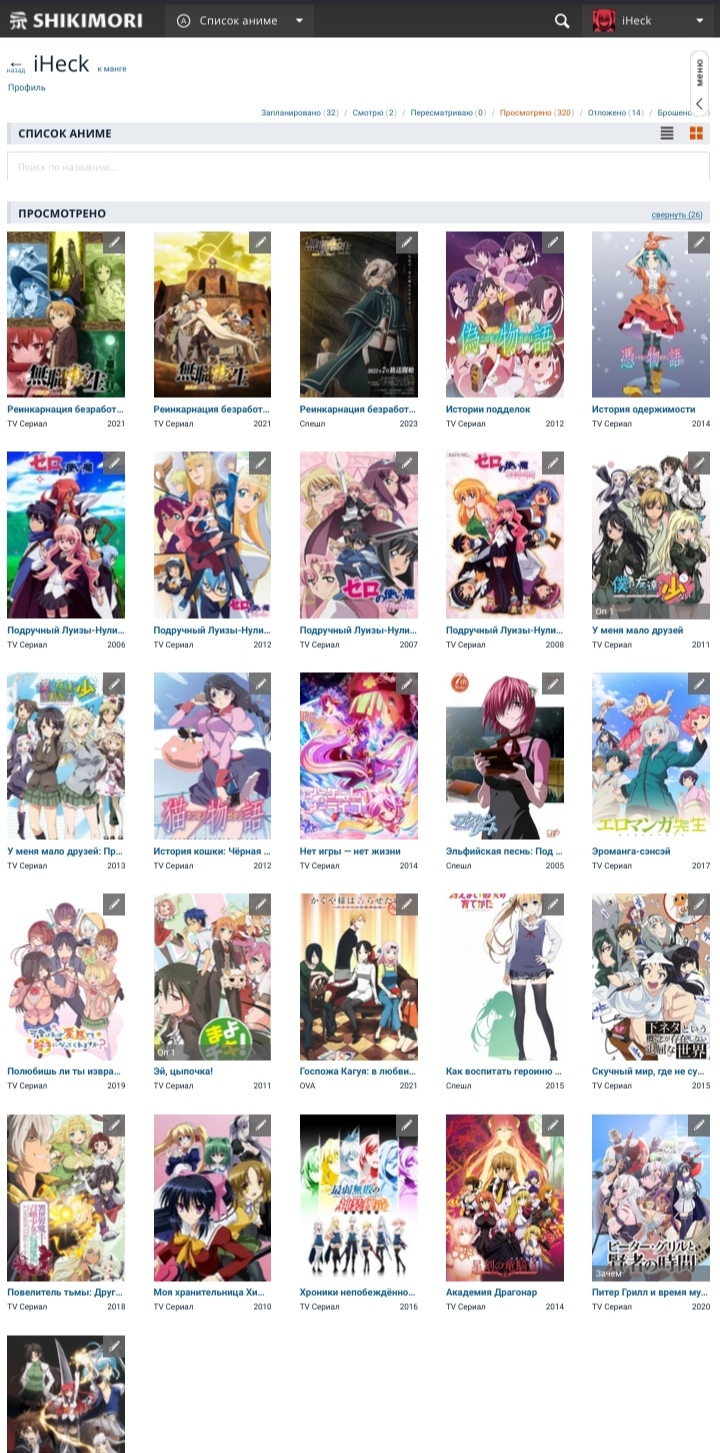Show the Запланировано (32) list

tap(300, 113)
